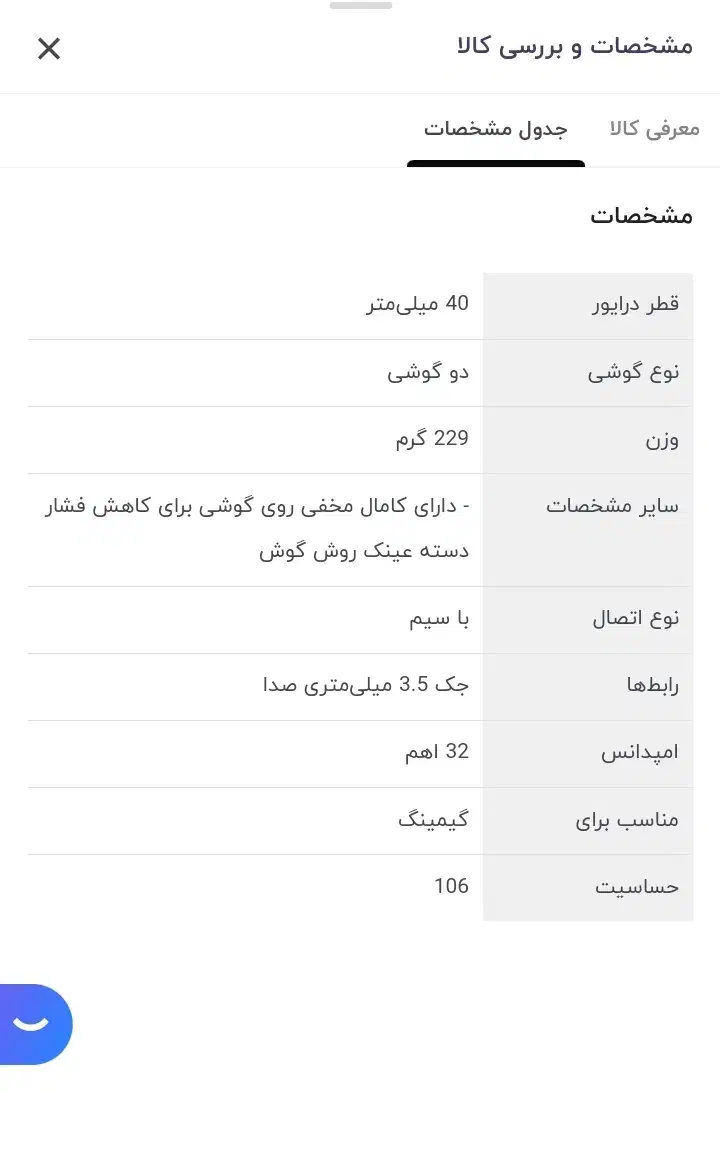The height and width of the screenshot is (1173, 720).
Task: Close the specifications overlay with the X
Action: (x=48, y=47)
